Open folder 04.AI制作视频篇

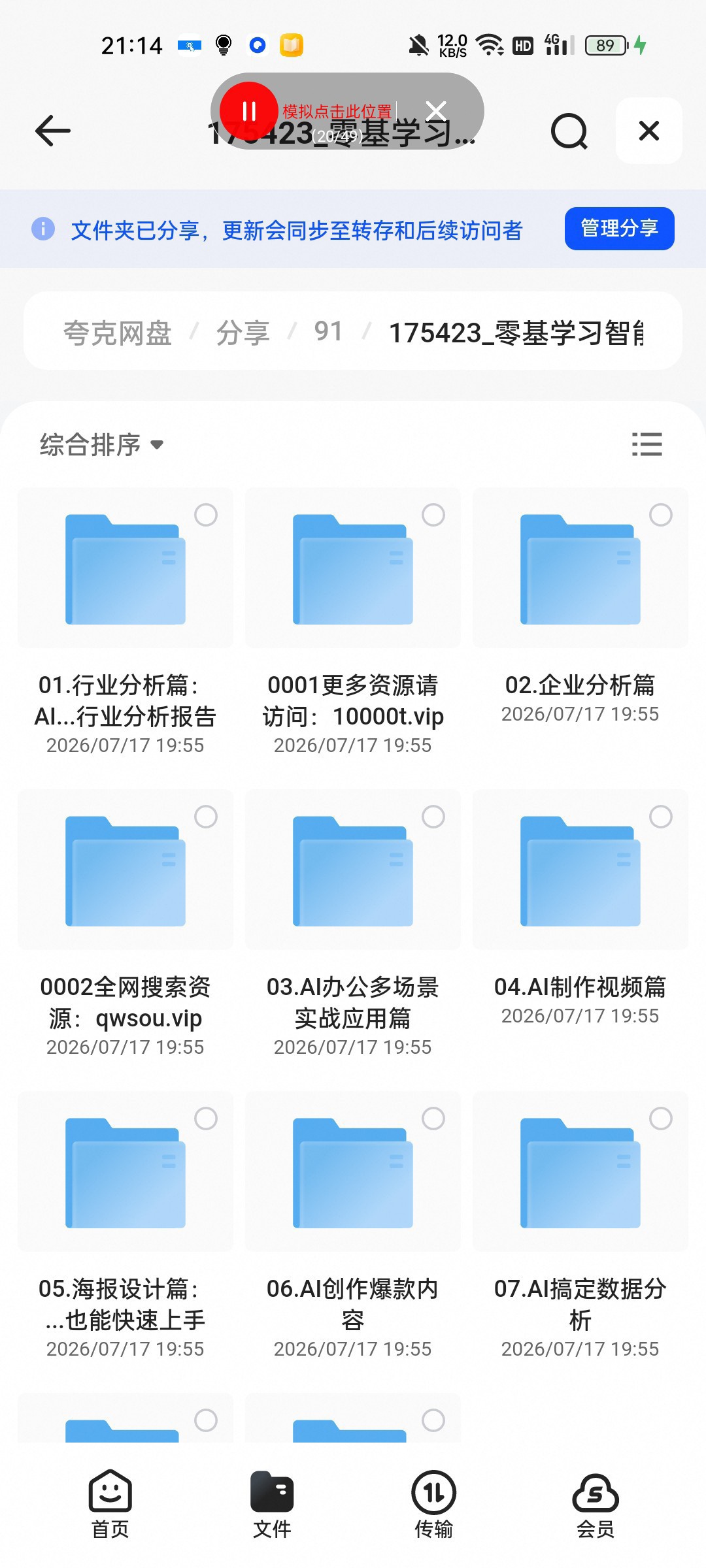click(x=580, y=908)
